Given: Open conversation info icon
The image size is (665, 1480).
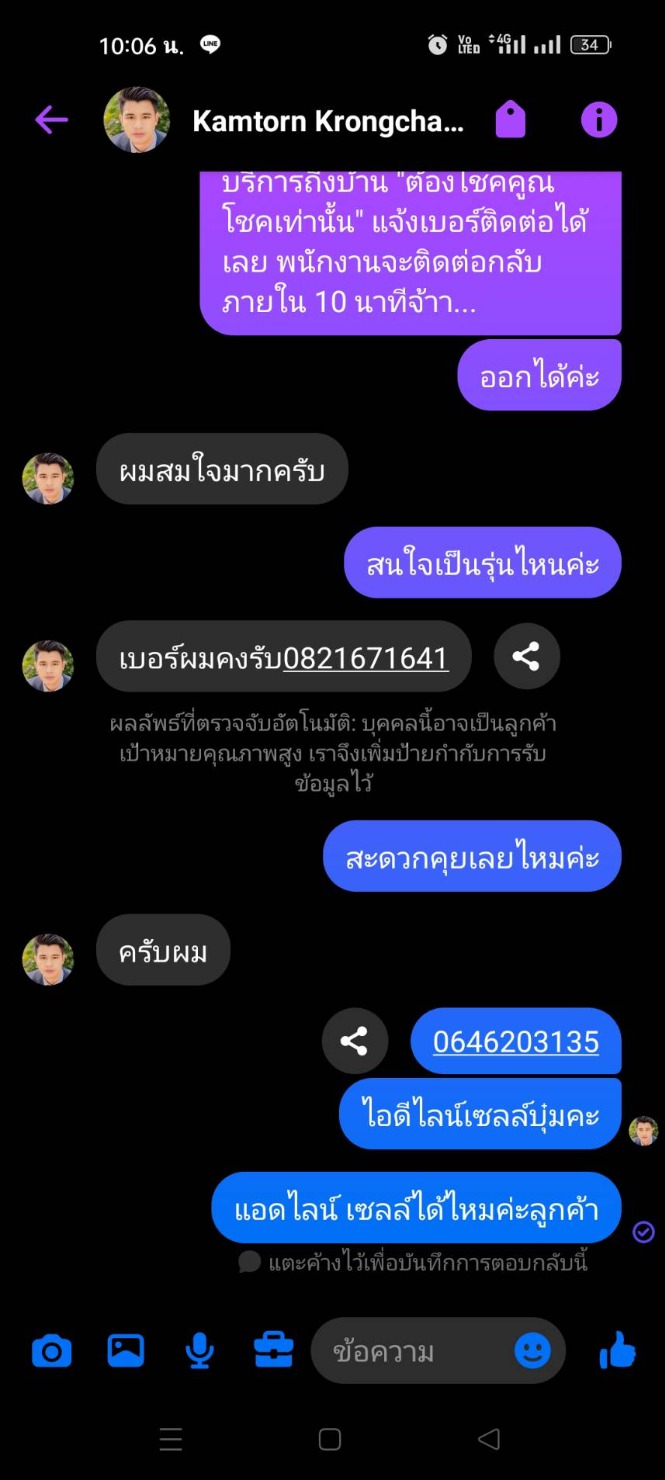Looking at the screenshot, I should click(x=599, y=121).
